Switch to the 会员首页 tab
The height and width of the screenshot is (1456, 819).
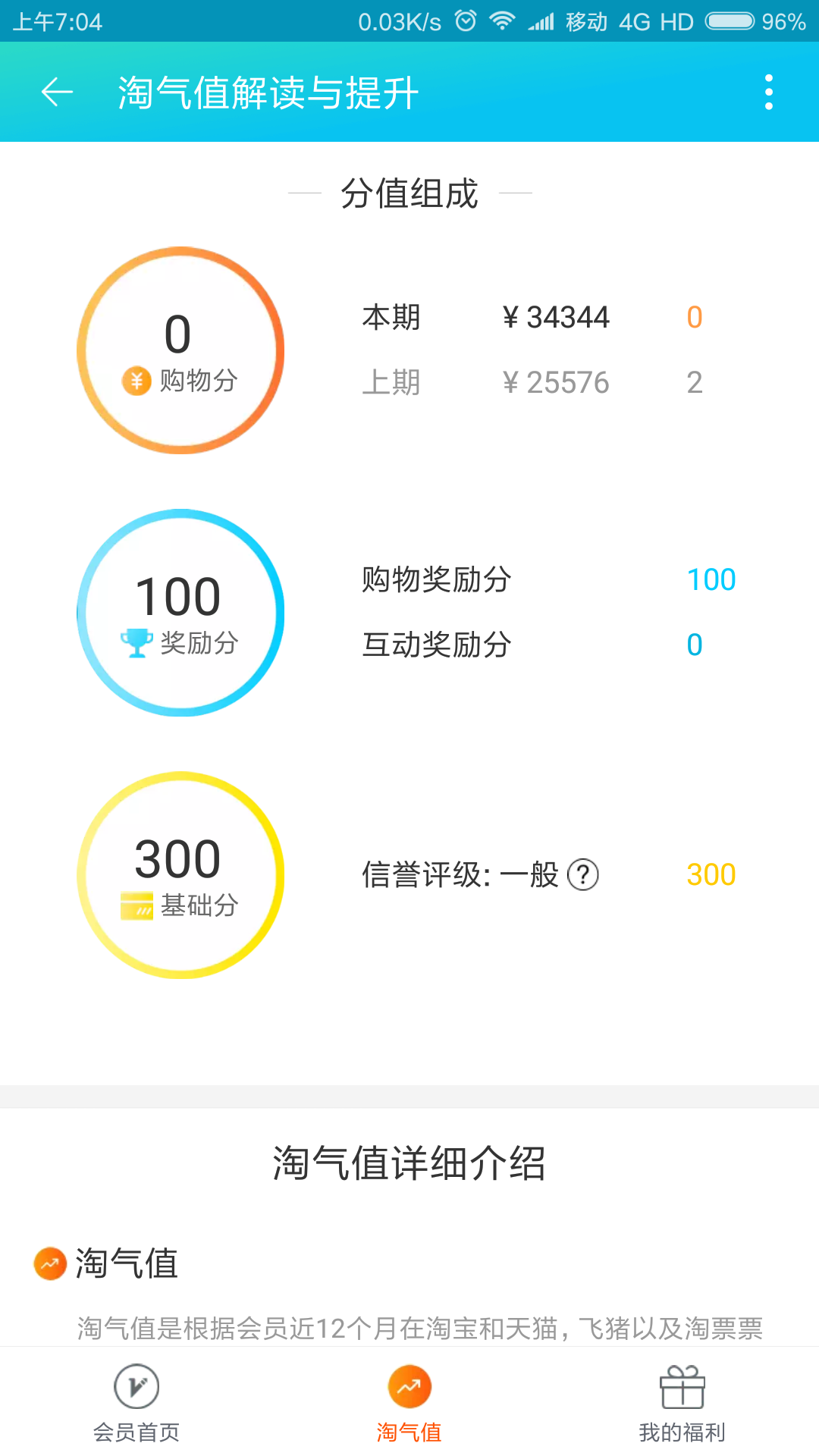coord(136,1403)
